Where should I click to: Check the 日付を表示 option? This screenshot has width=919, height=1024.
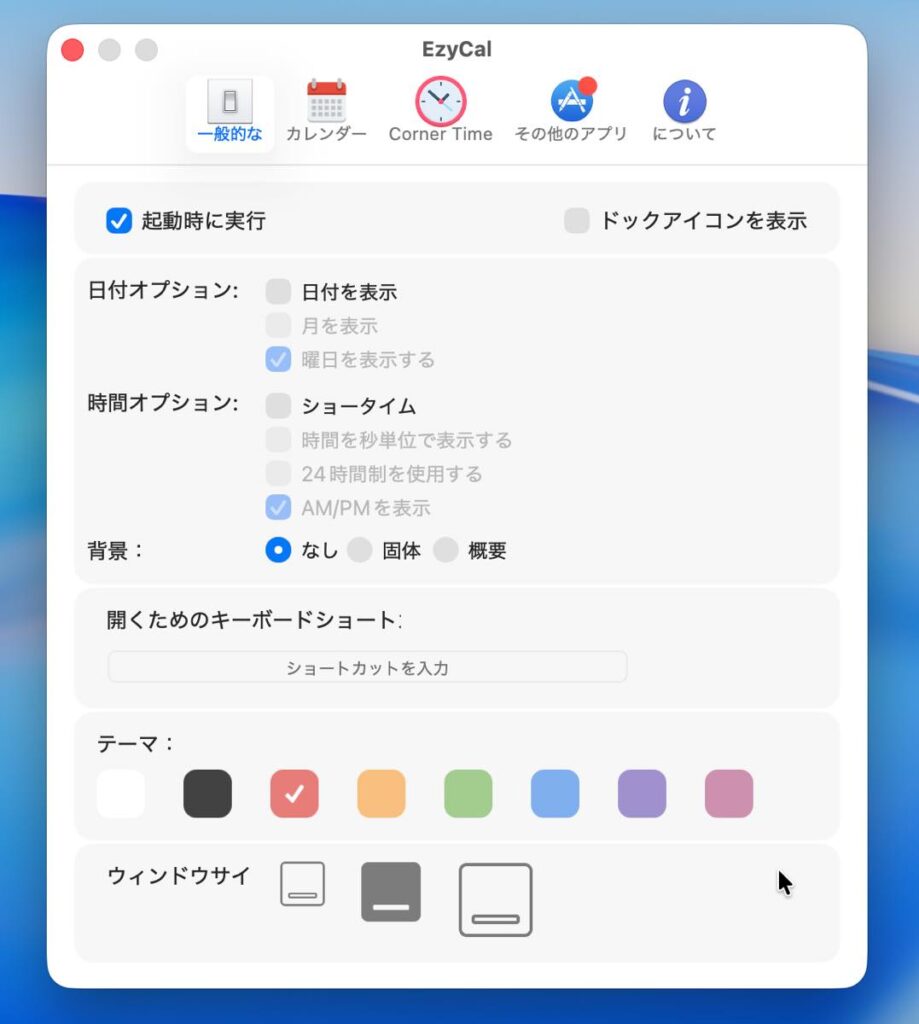[x=278, y=291]
